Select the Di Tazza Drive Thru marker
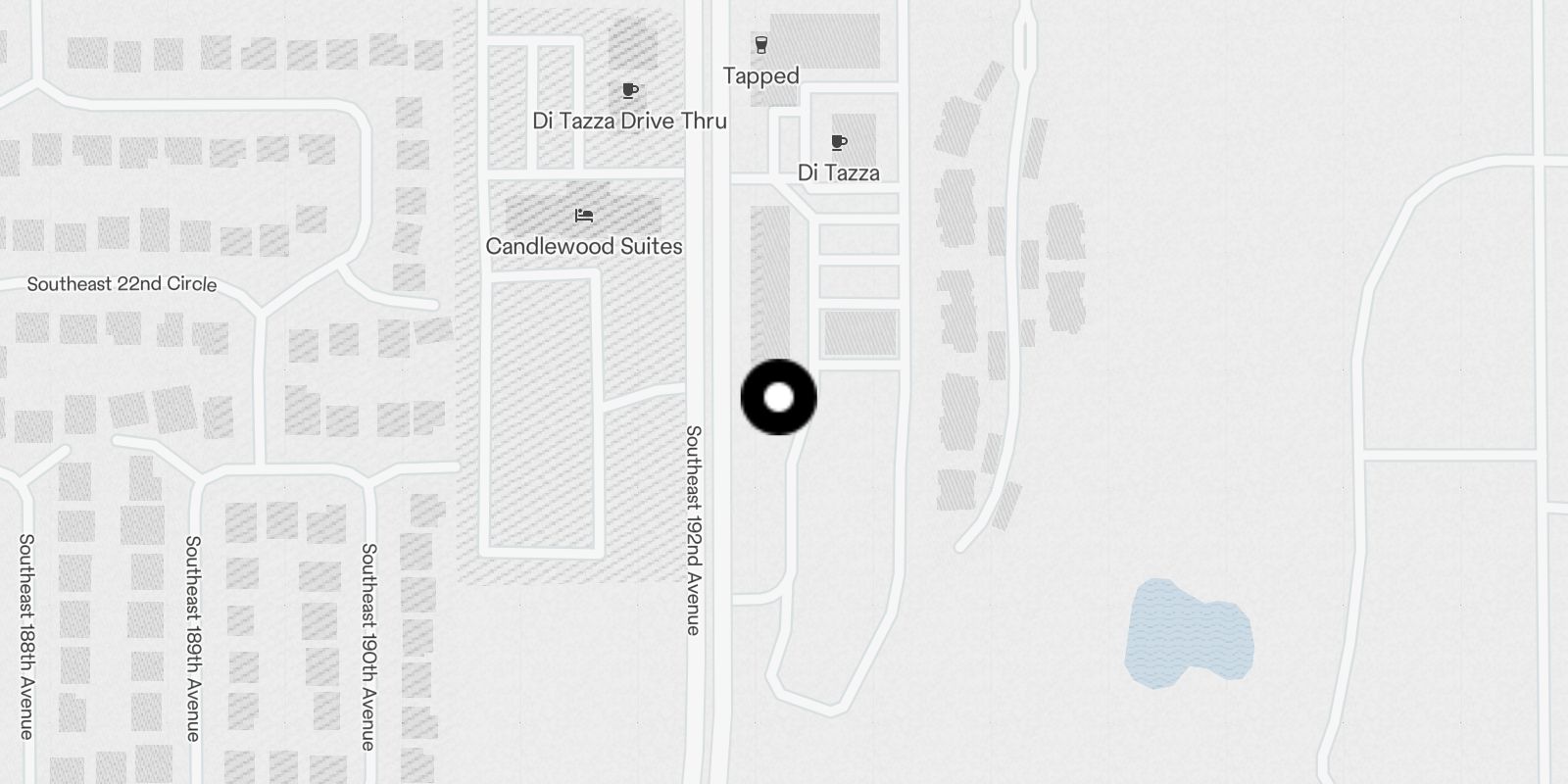The height and width of the screenshot is (784, 1568). (630, 91)
